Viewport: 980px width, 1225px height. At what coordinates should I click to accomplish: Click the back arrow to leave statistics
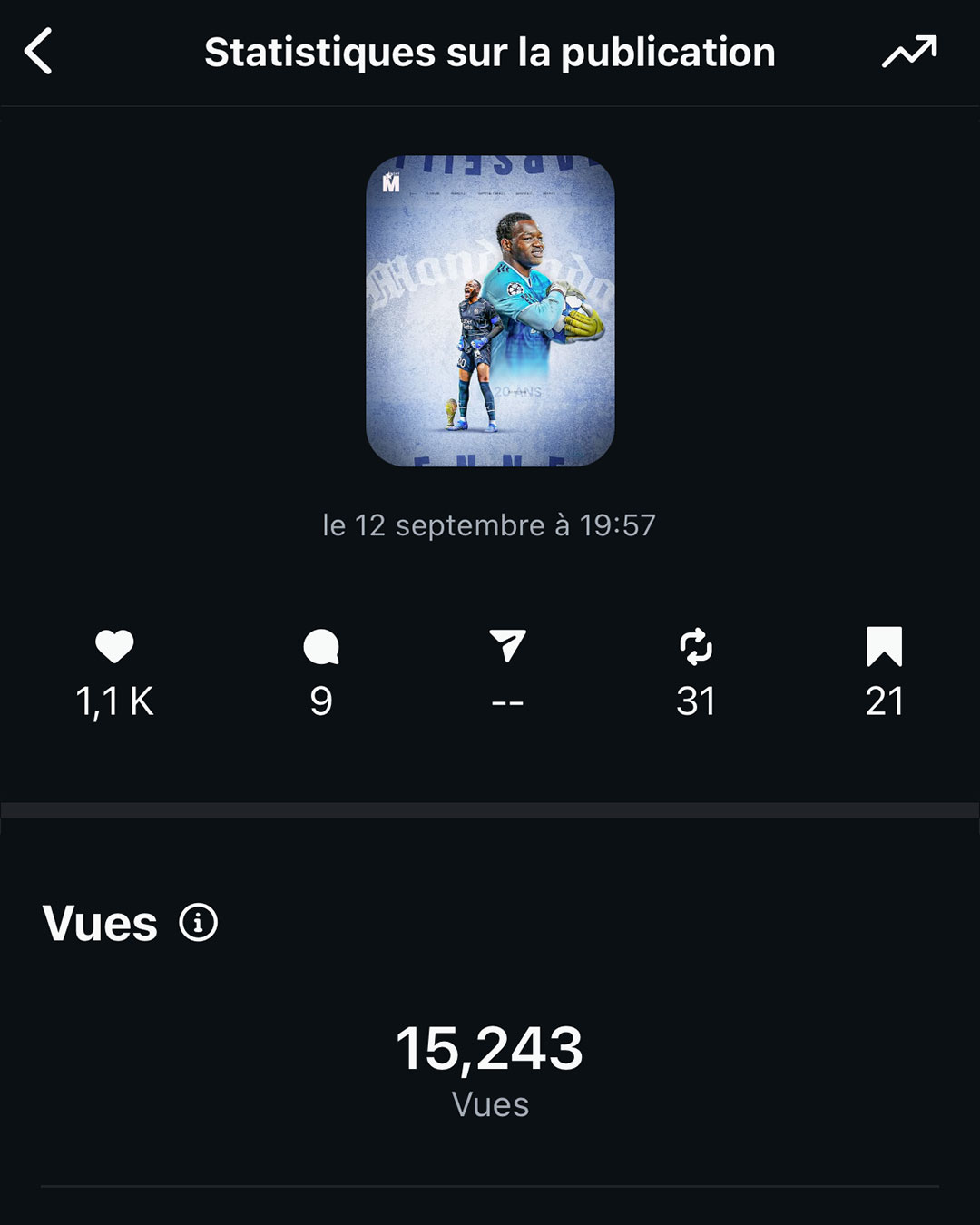[40, 52]
